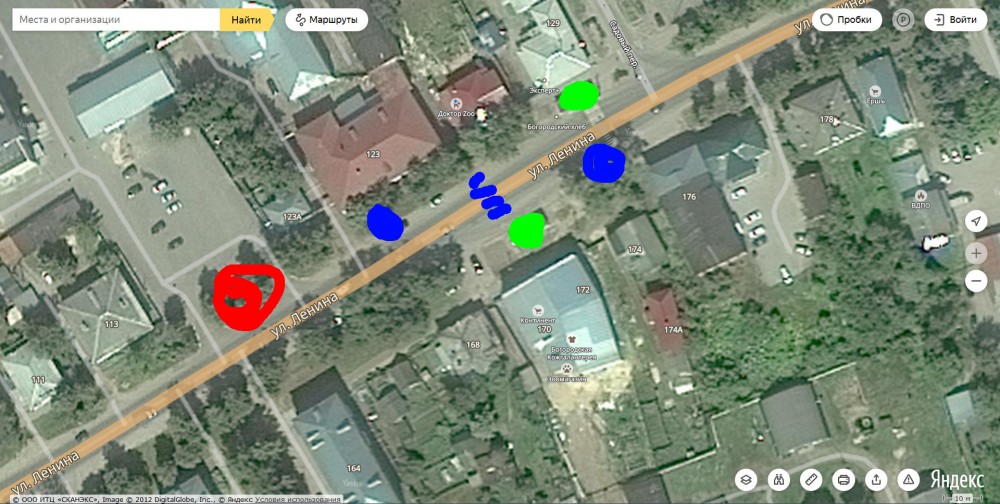Locate me with the arrow button
Image resolution: width=1000 pixels, height=504 pixels.
(977, 222)
